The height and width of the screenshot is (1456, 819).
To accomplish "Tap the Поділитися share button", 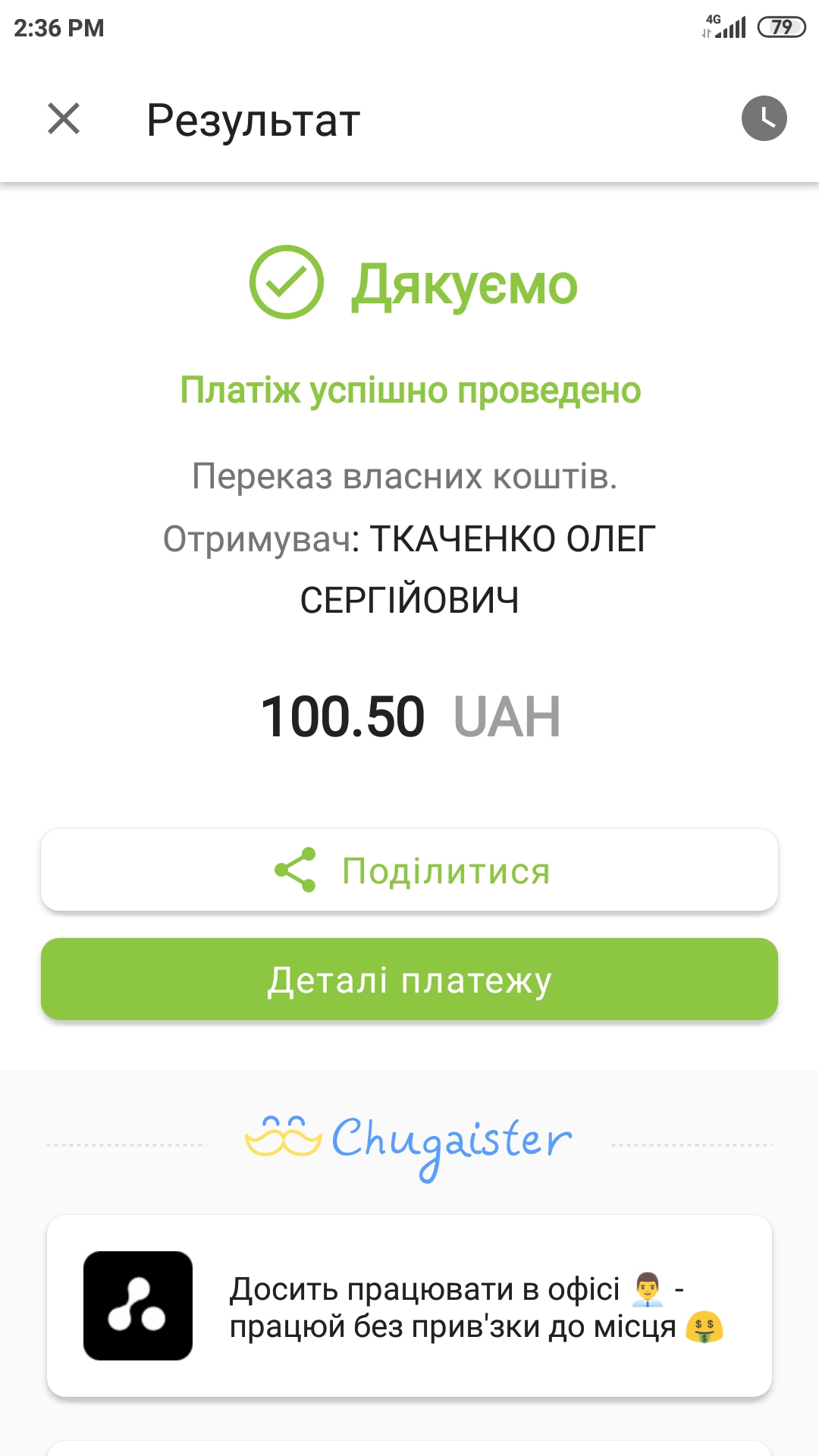I will click(x=409, y=870).
